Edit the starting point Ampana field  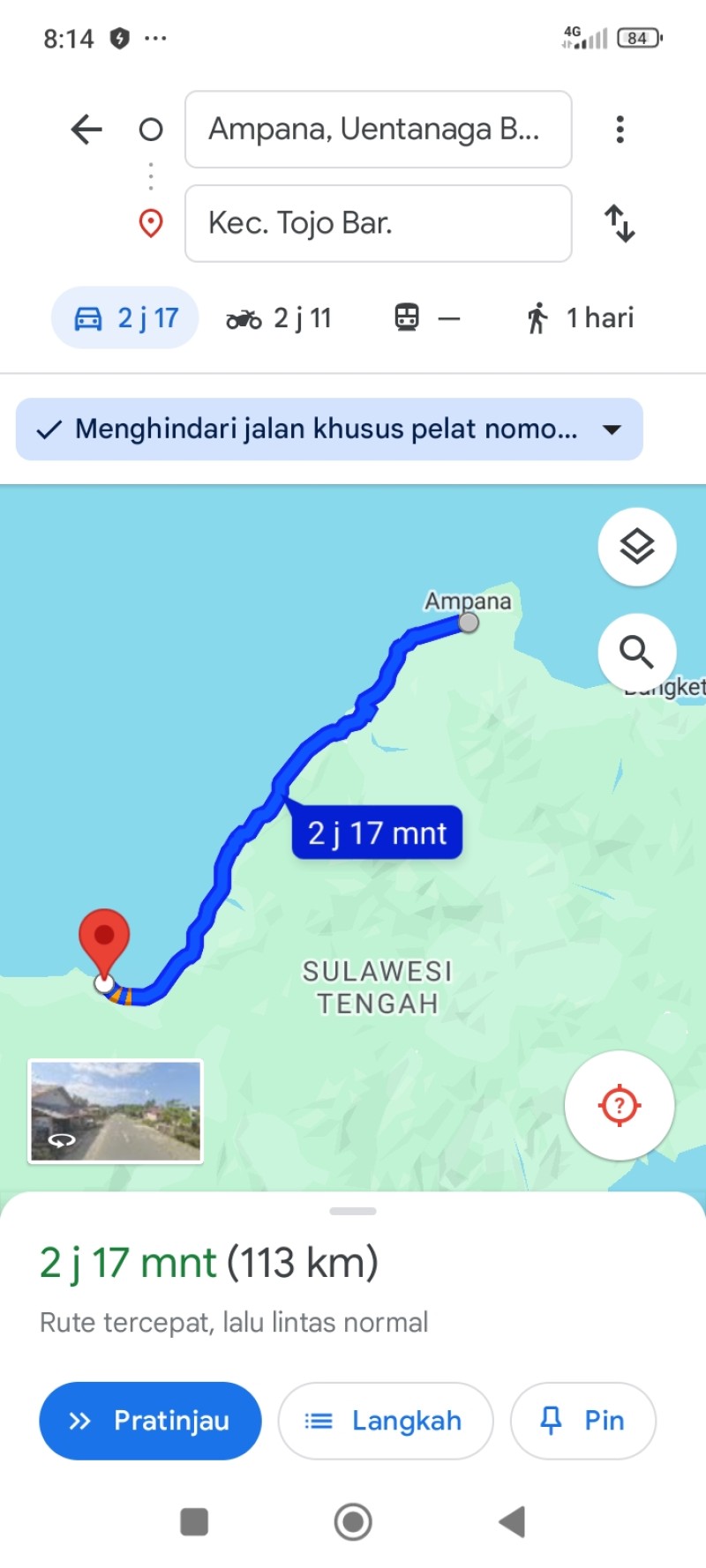click(x=379, y=130)
